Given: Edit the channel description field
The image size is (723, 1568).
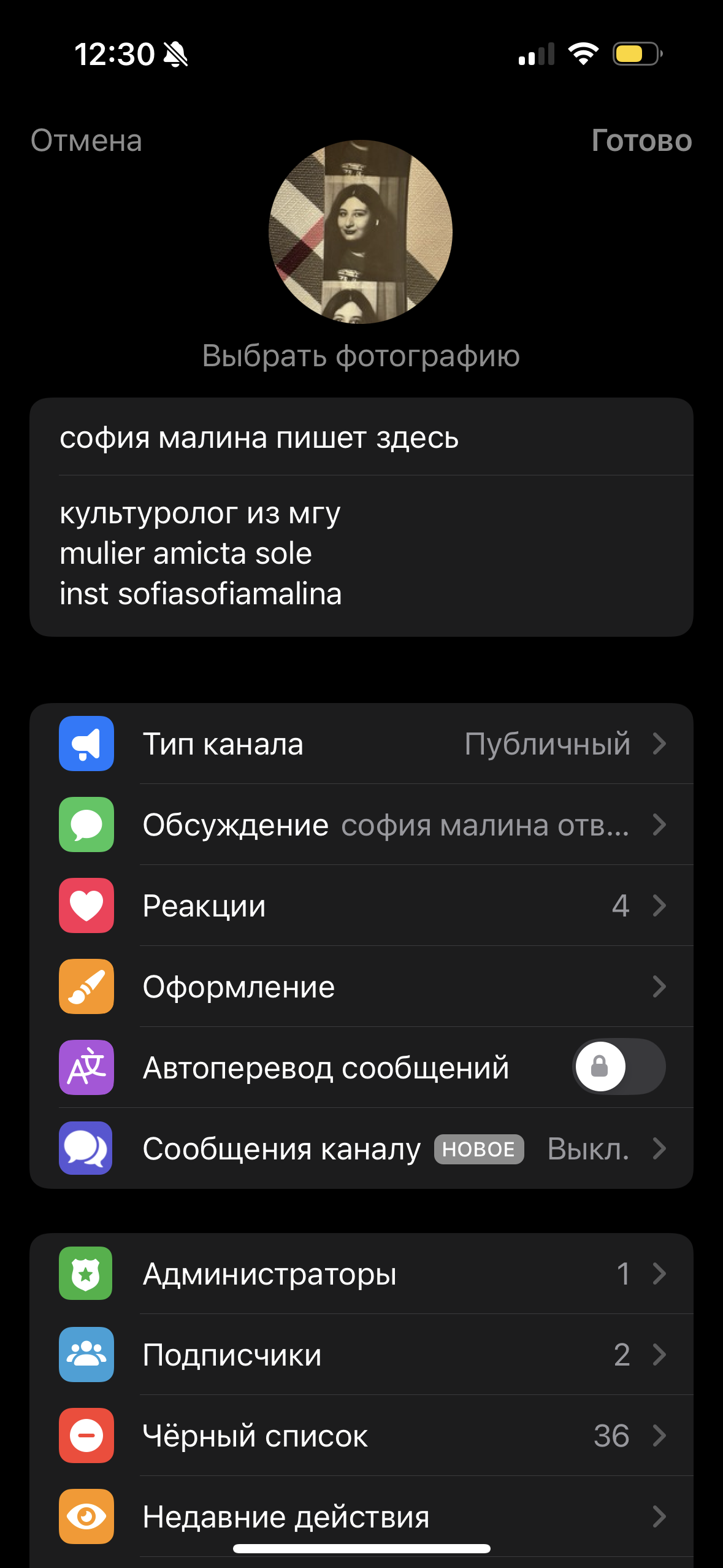Looking at the screenshot, I should tap(361, 555).
